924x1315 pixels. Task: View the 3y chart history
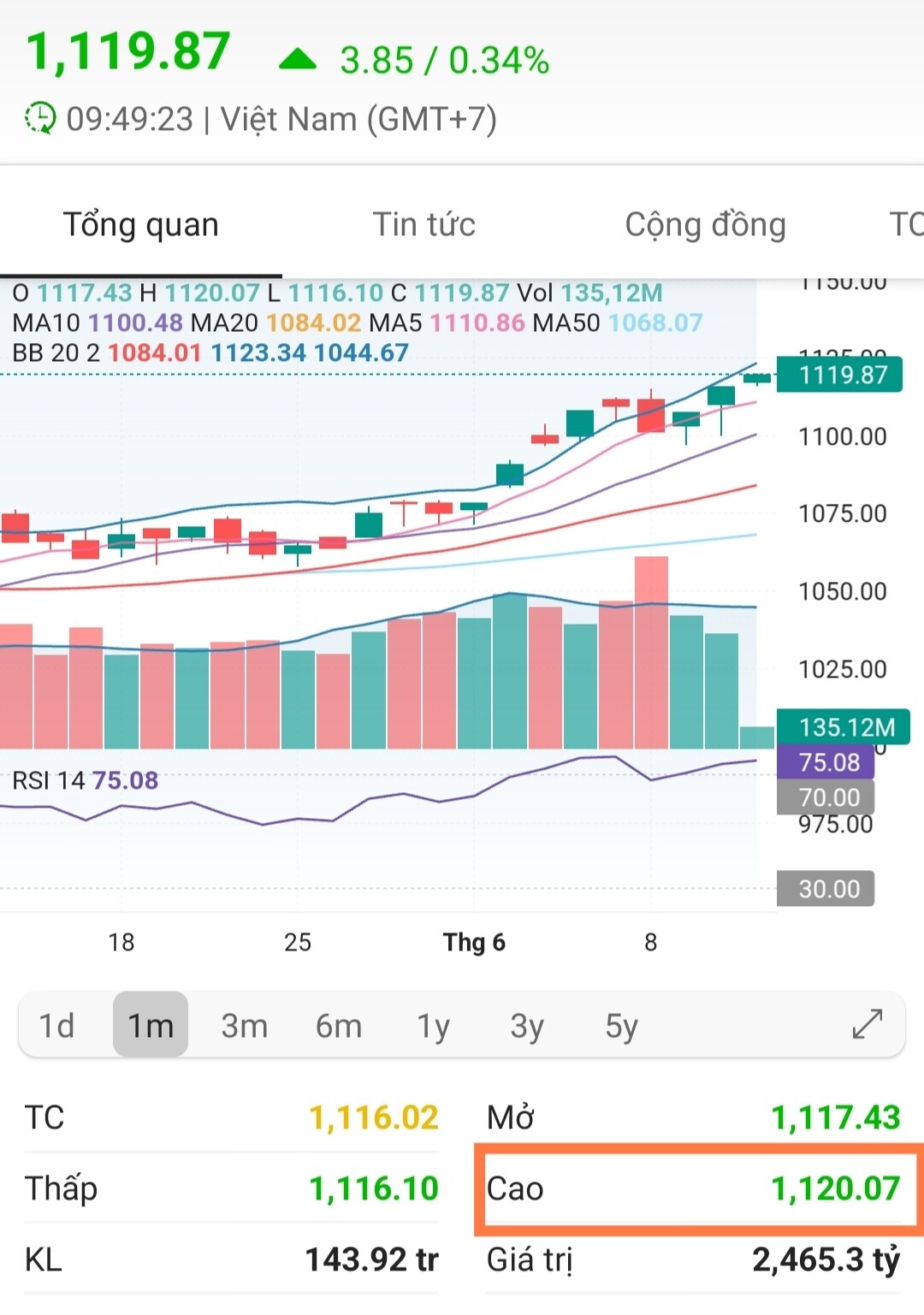(527, 1025)
